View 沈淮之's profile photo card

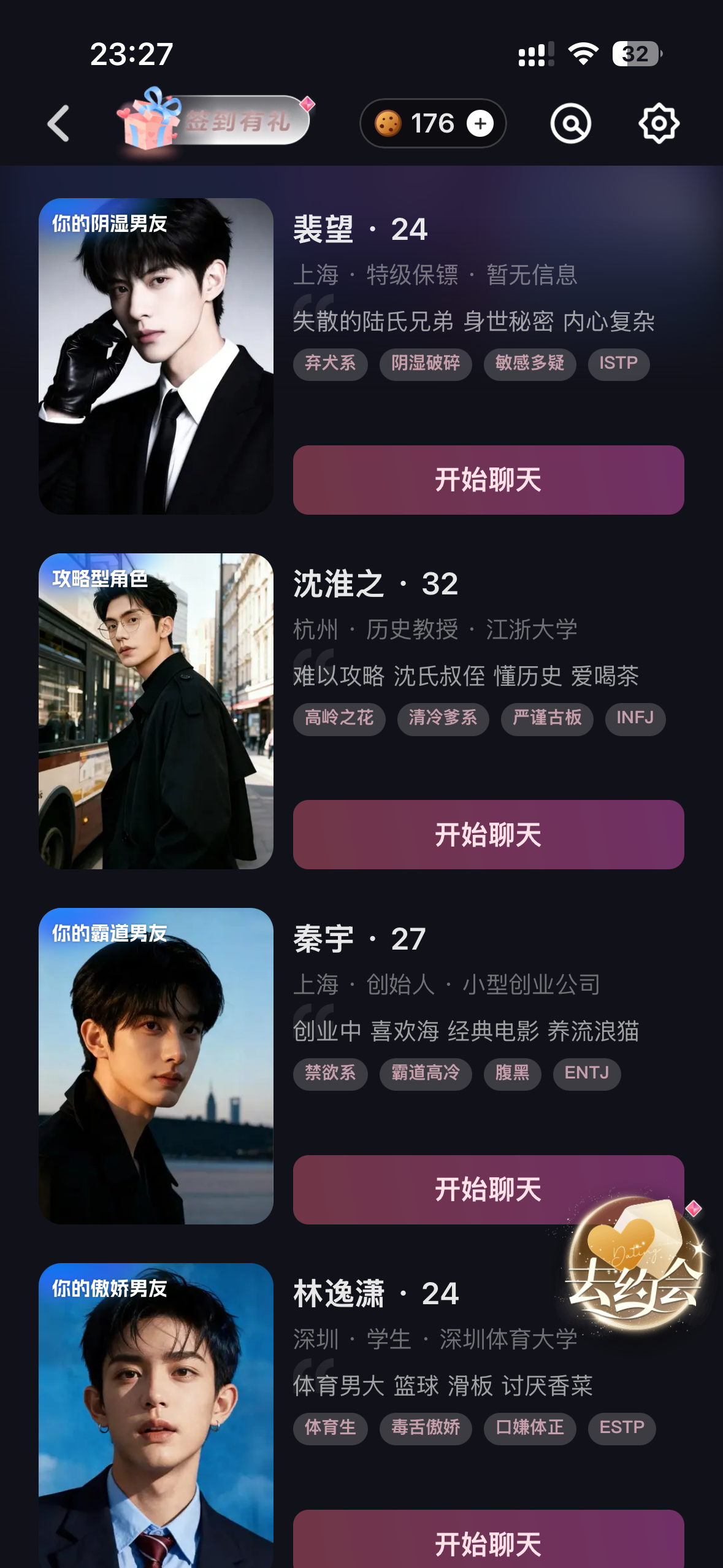(x=156, y=711)
